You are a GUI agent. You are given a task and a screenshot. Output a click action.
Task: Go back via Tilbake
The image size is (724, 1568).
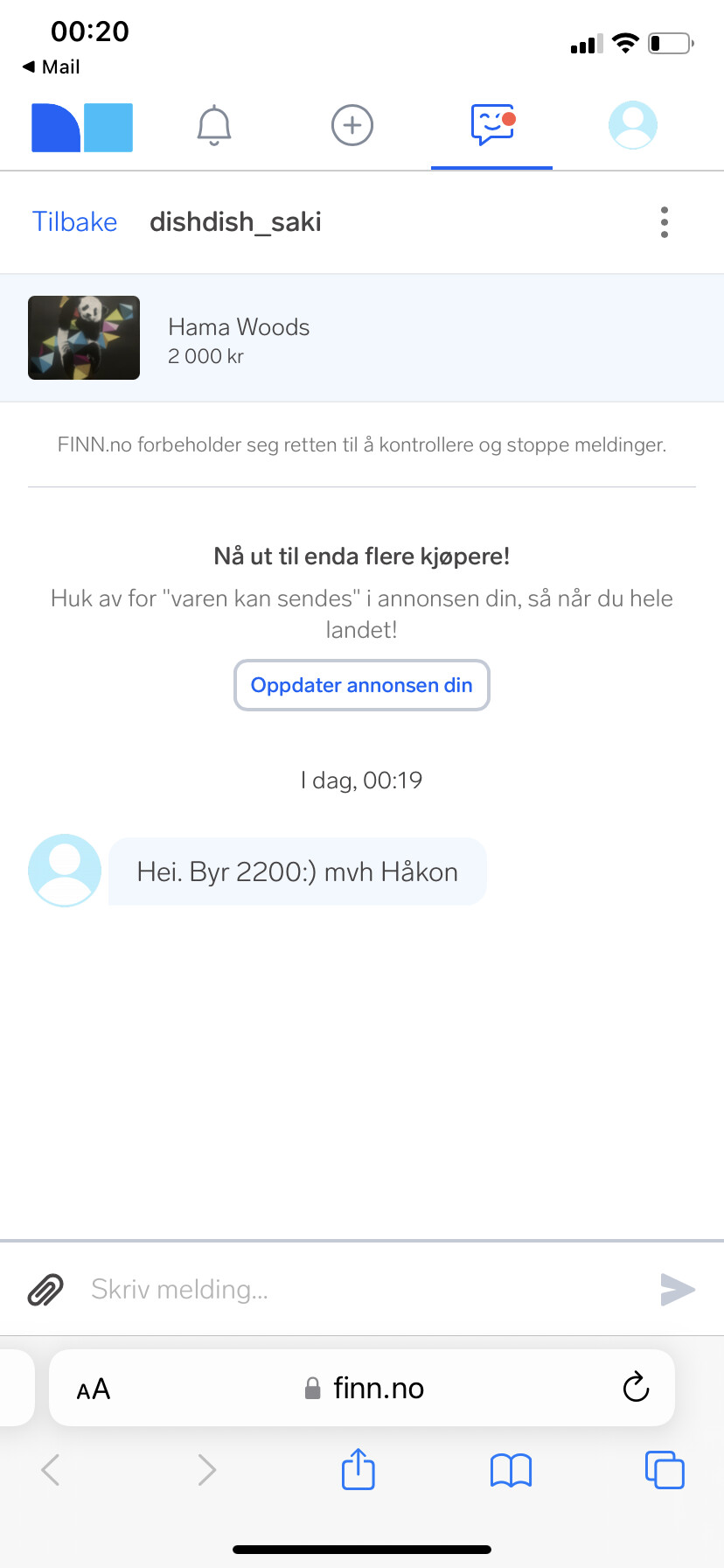click(74, 221)
